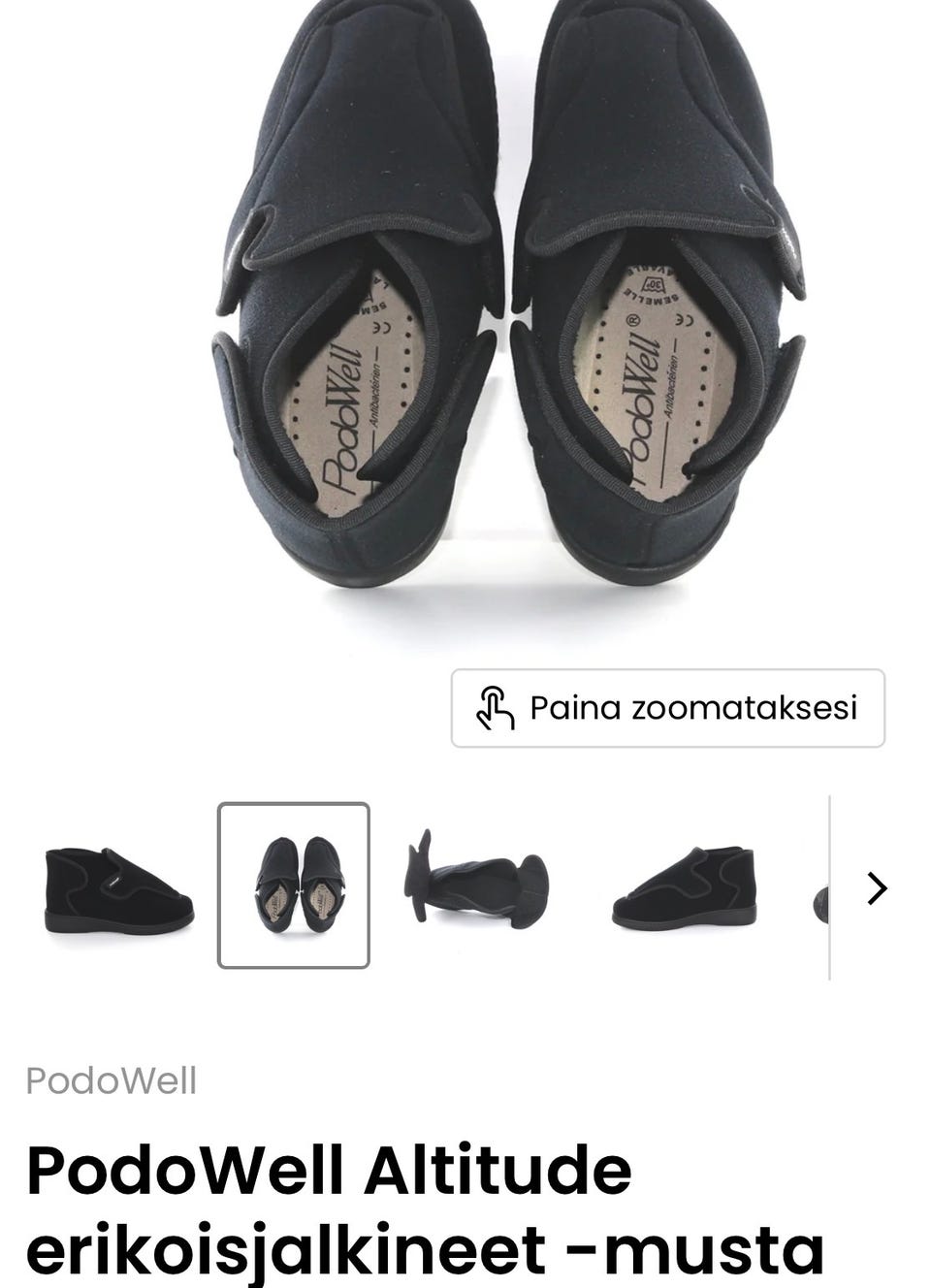This screenshot has width=931, height=1288.
Task: Select the angled shoe thumbnail
Action: coord(684,885)
